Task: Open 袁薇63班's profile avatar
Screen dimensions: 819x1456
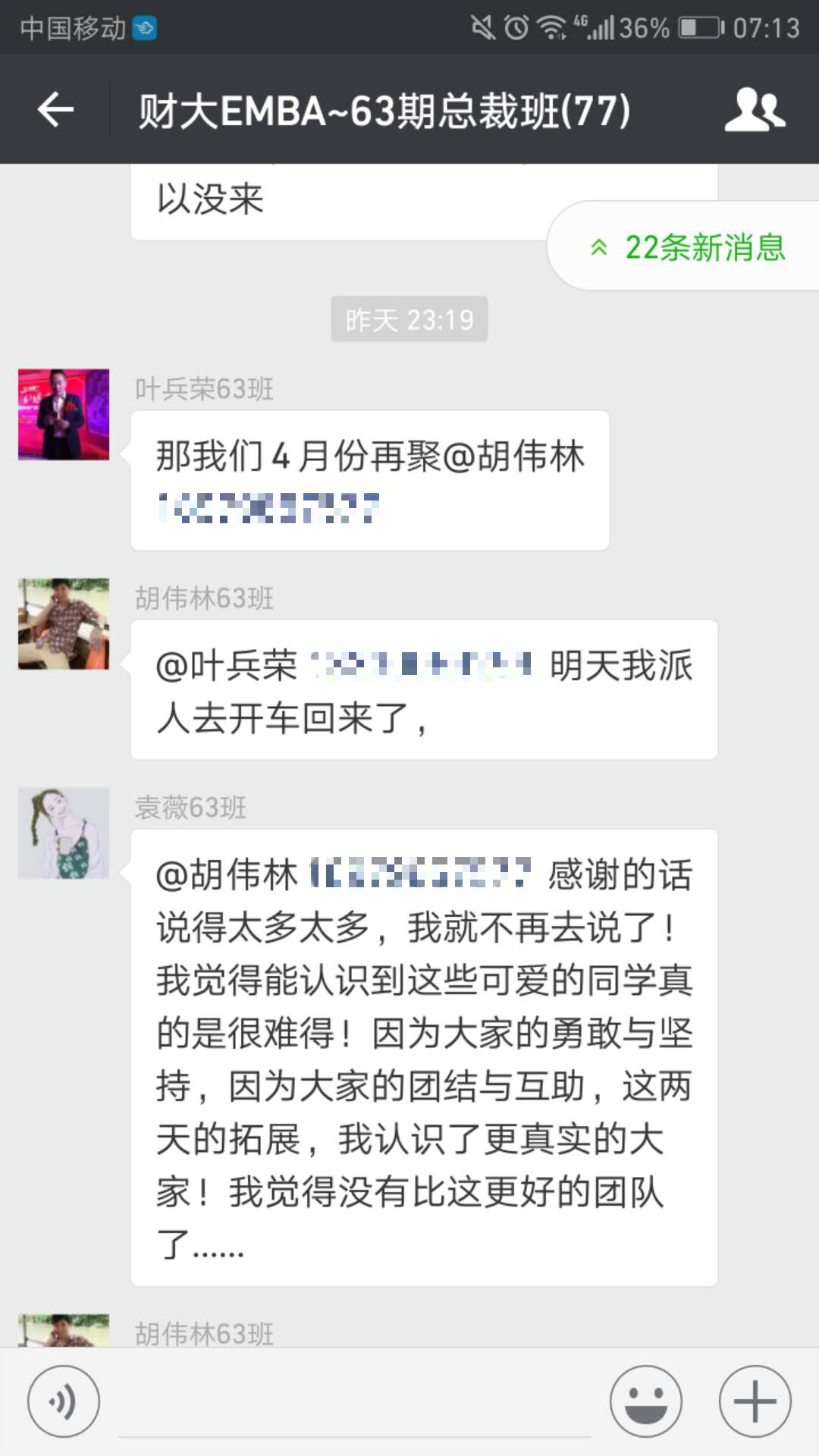Action: click(64, 833)
